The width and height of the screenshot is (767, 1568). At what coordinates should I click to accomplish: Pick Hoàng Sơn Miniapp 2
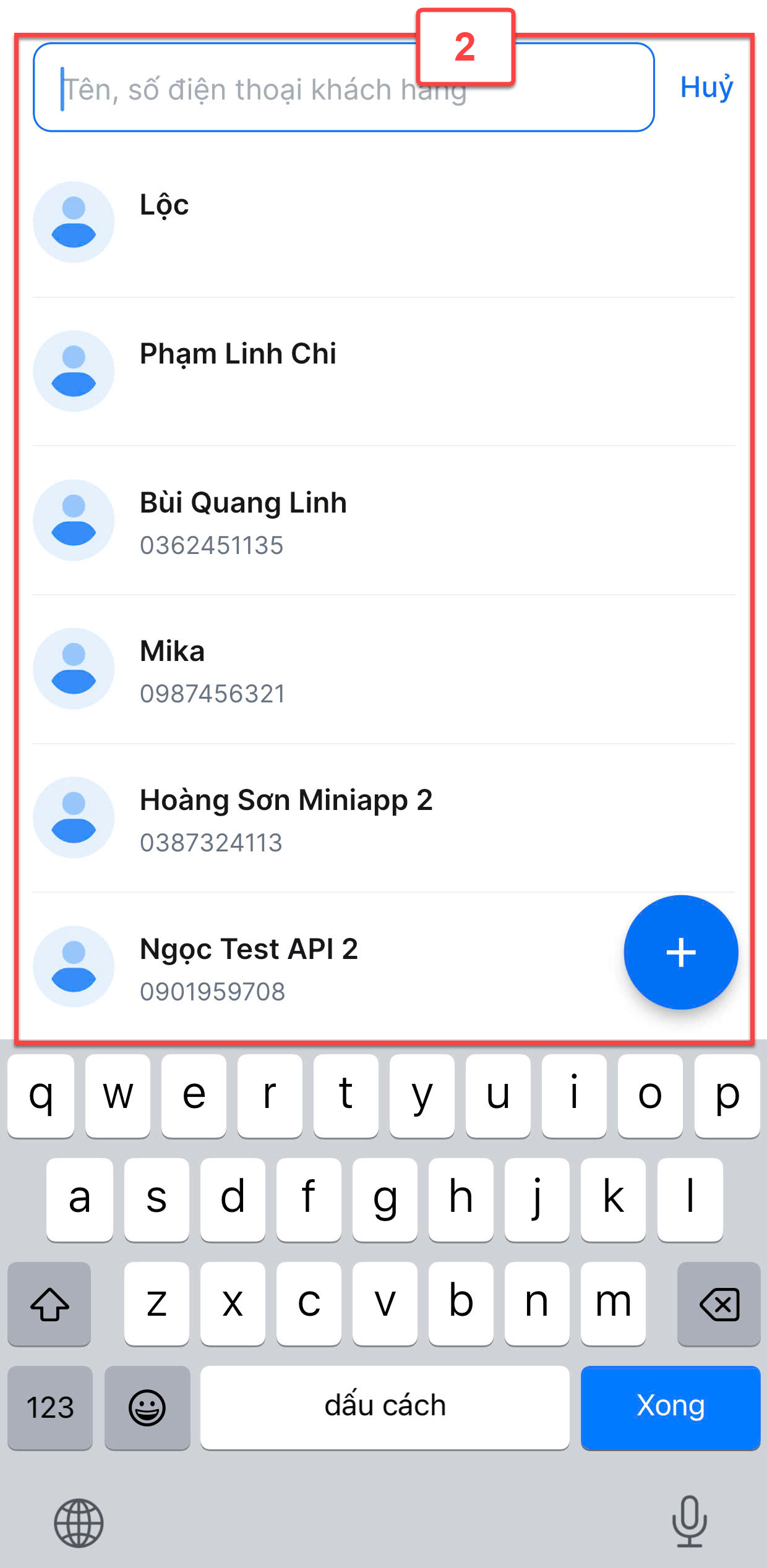point(383,818)
